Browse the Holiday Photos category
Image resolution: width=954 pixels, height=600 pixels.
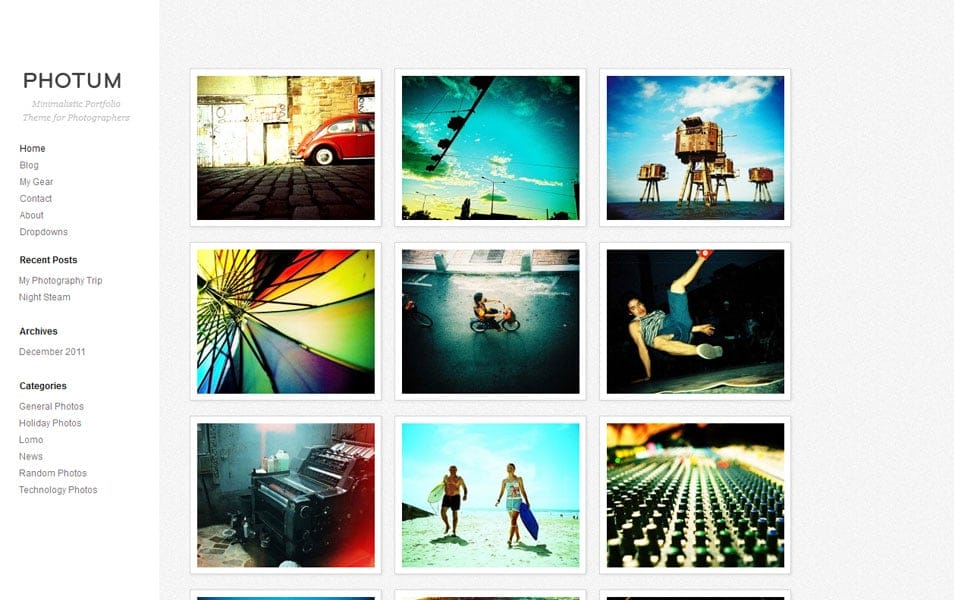50,423
